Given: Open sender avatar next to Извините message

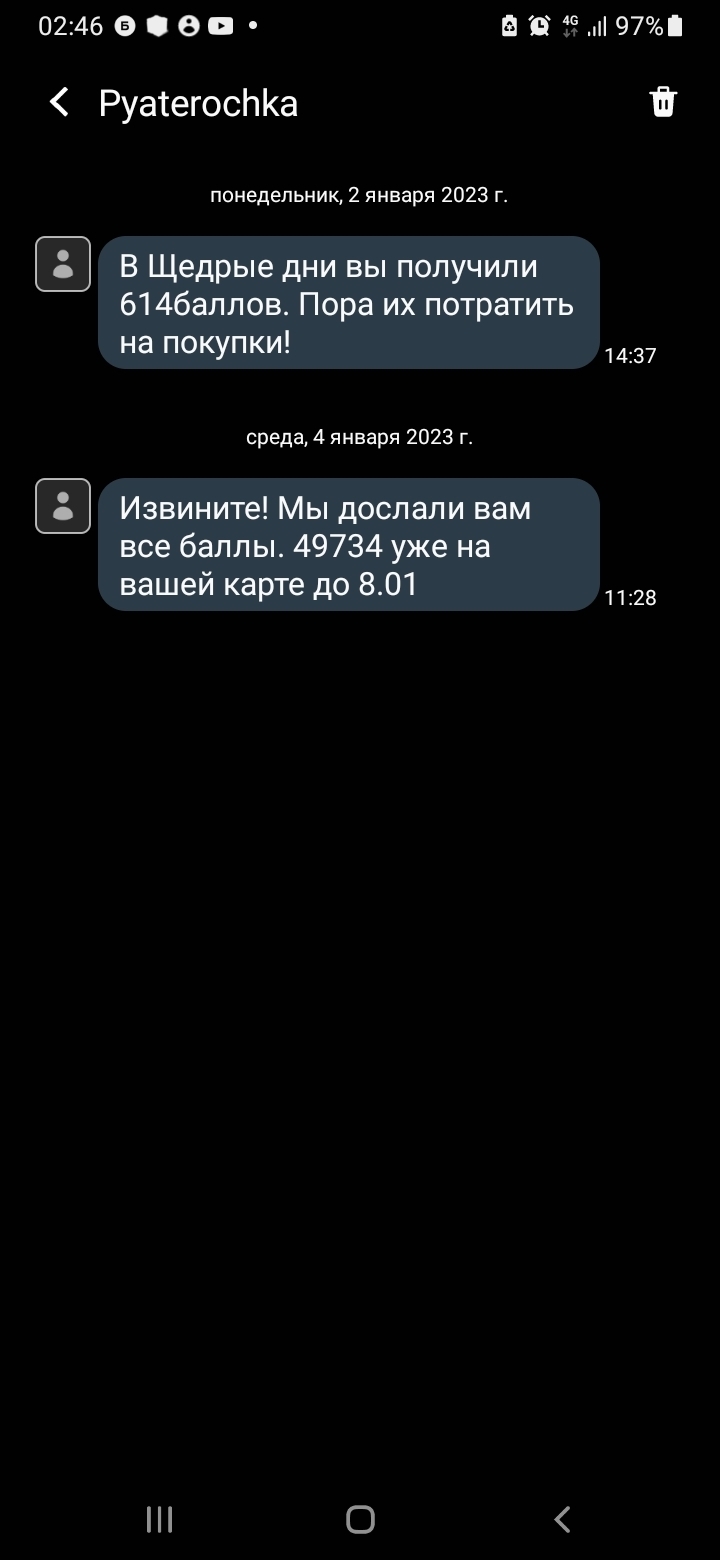Looking at the screenshot, I should [63, 506].
